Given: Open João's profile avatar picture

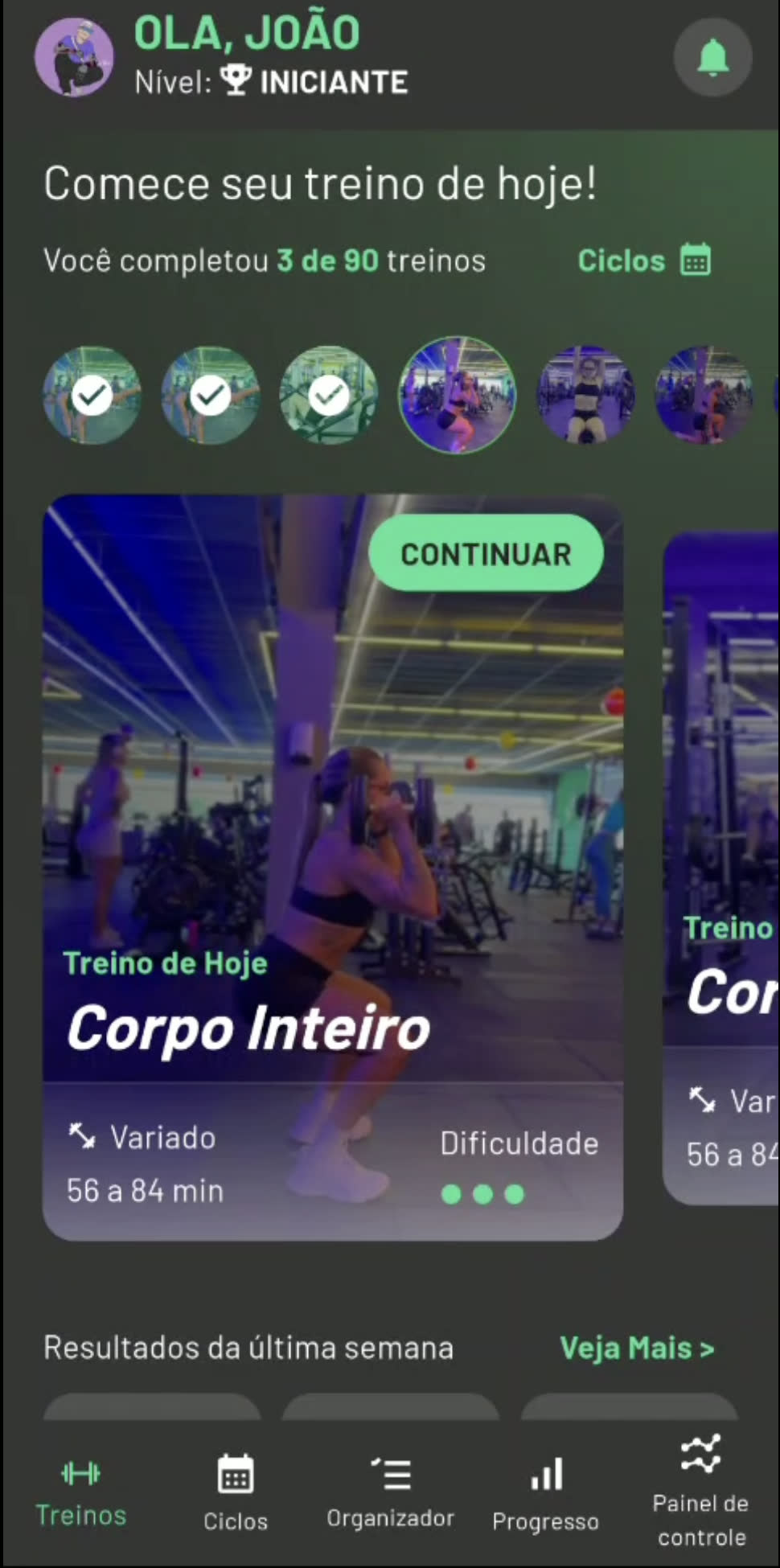Looking at the screenshot, I should [74, 56].
